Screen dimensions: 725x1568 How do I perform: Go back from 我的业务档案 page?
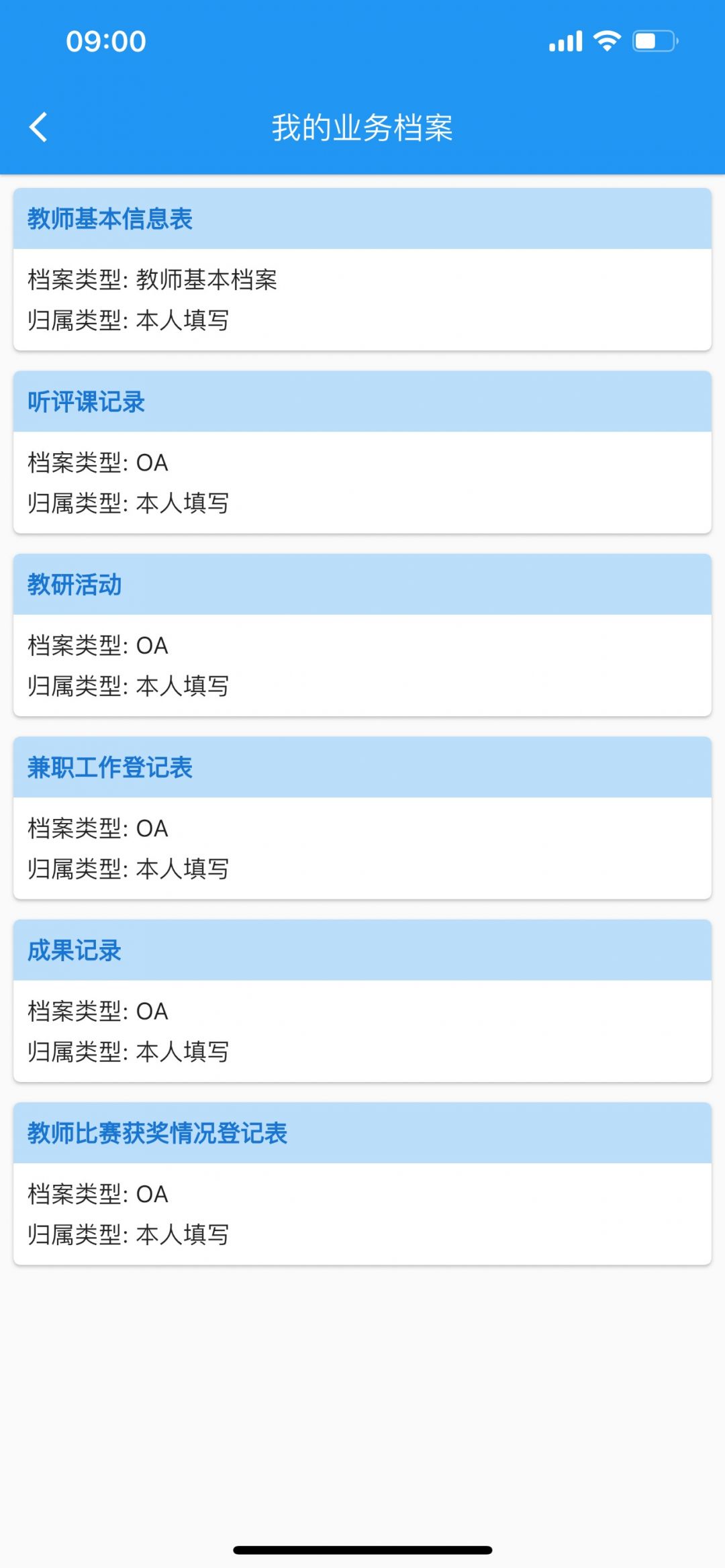pyautogui.click(x=39, y=127)
